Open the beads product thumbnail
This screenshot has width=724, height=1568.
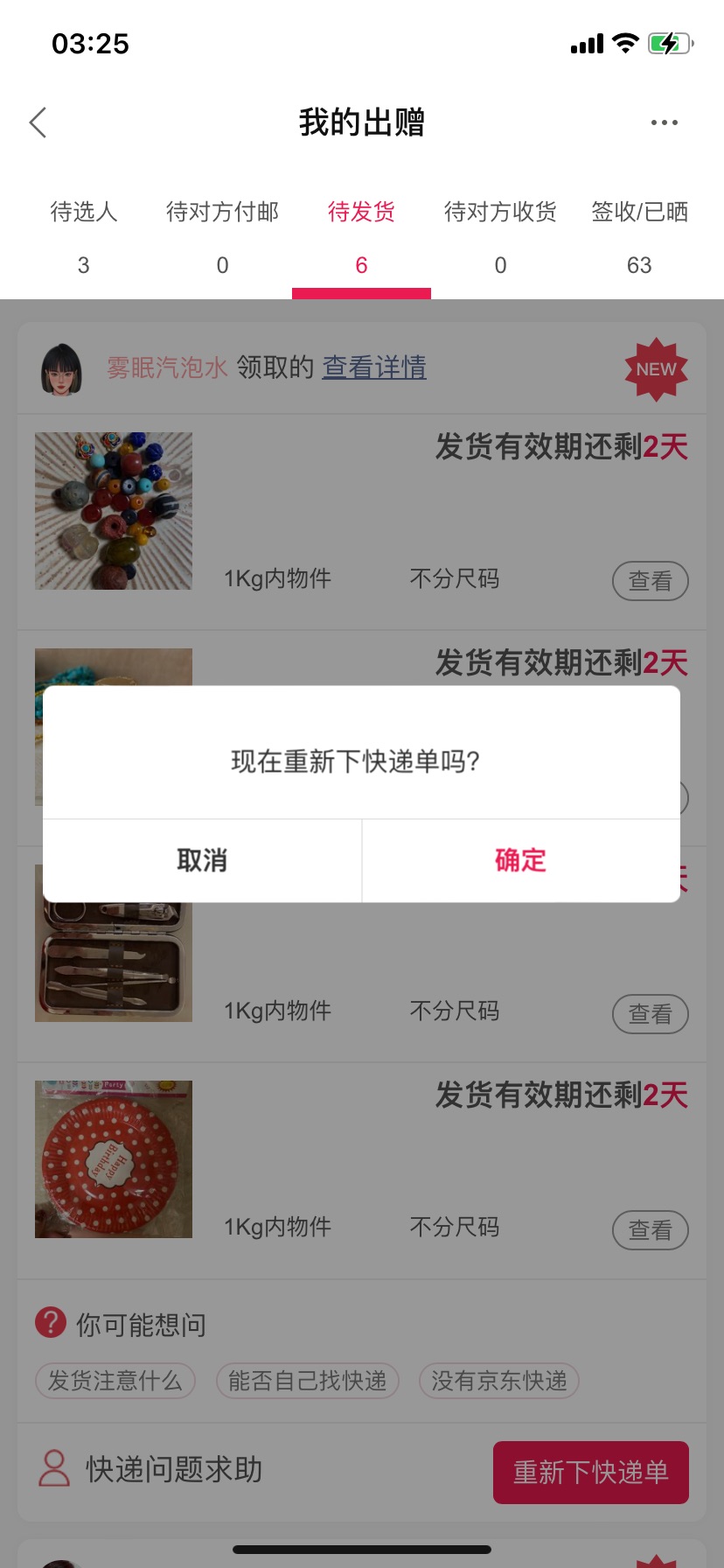pos(114,511)
